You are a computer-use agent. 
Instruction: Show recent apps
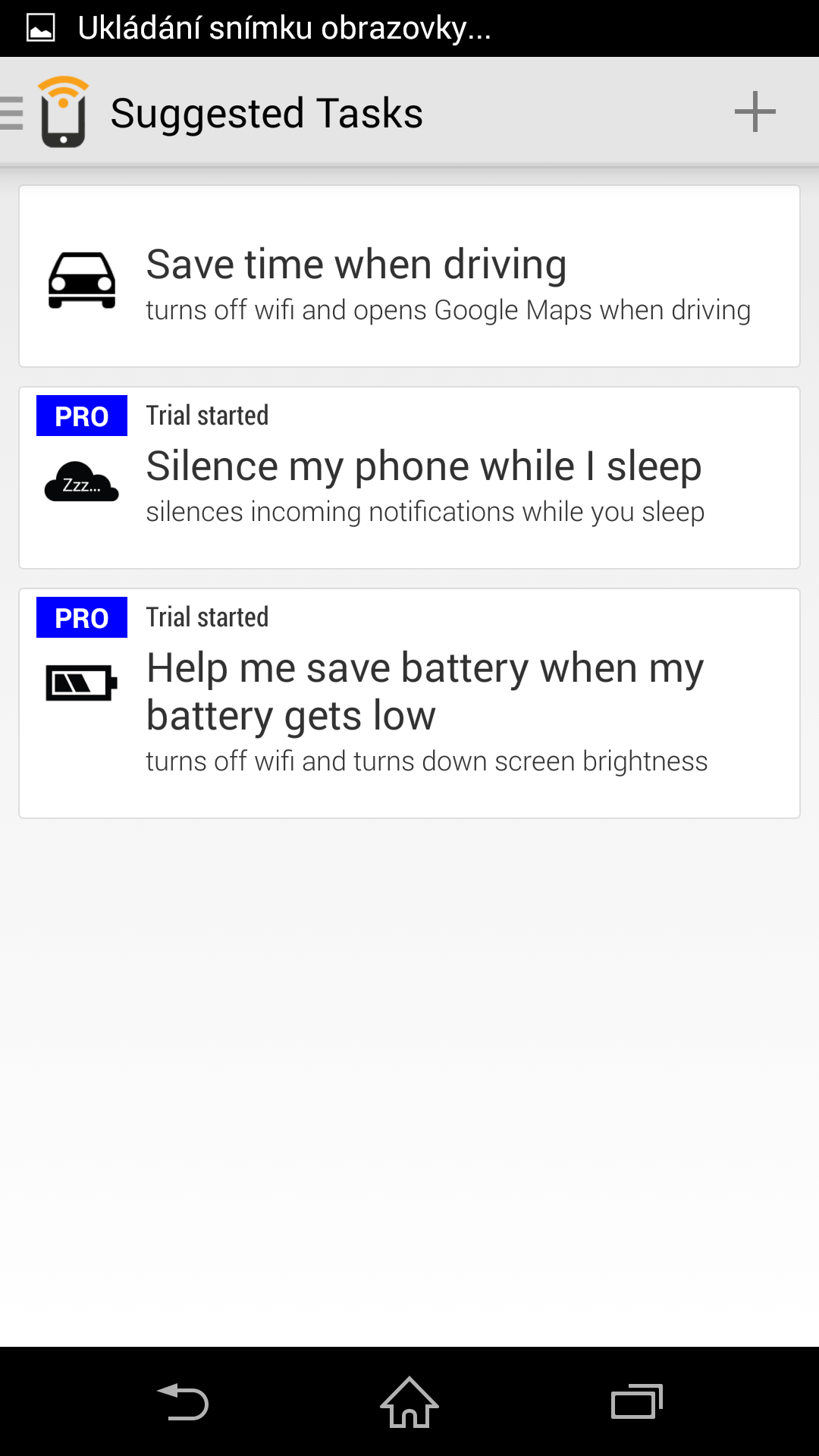(x=637, y=1401)
